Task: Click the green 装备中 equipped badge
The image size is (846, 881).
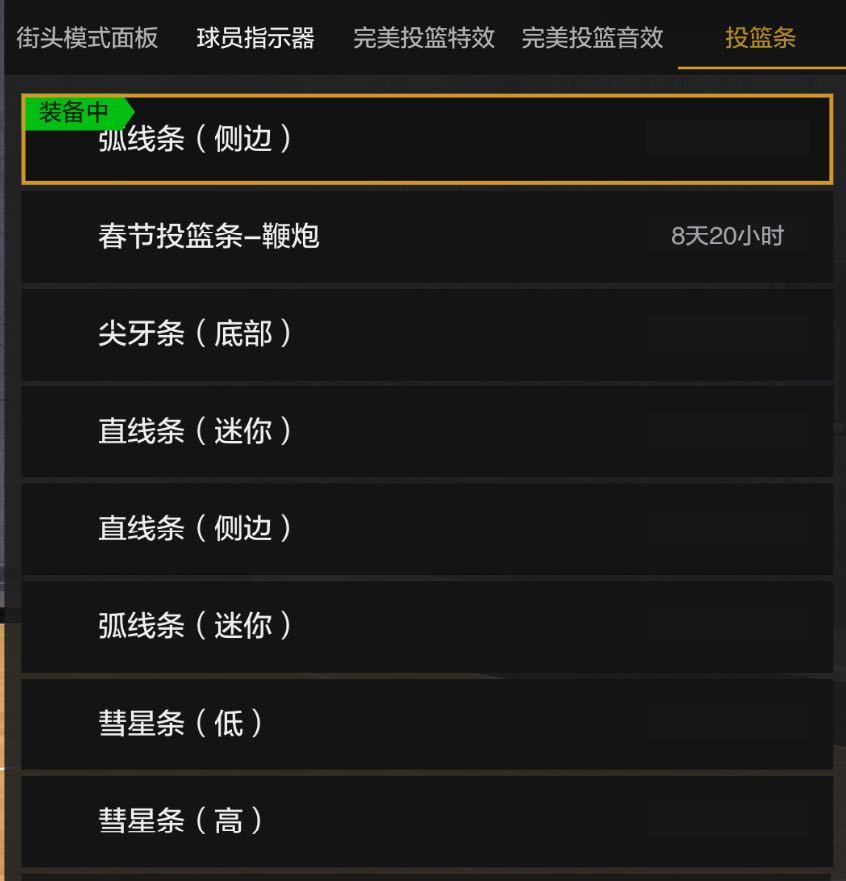Action: pos(74,113)
